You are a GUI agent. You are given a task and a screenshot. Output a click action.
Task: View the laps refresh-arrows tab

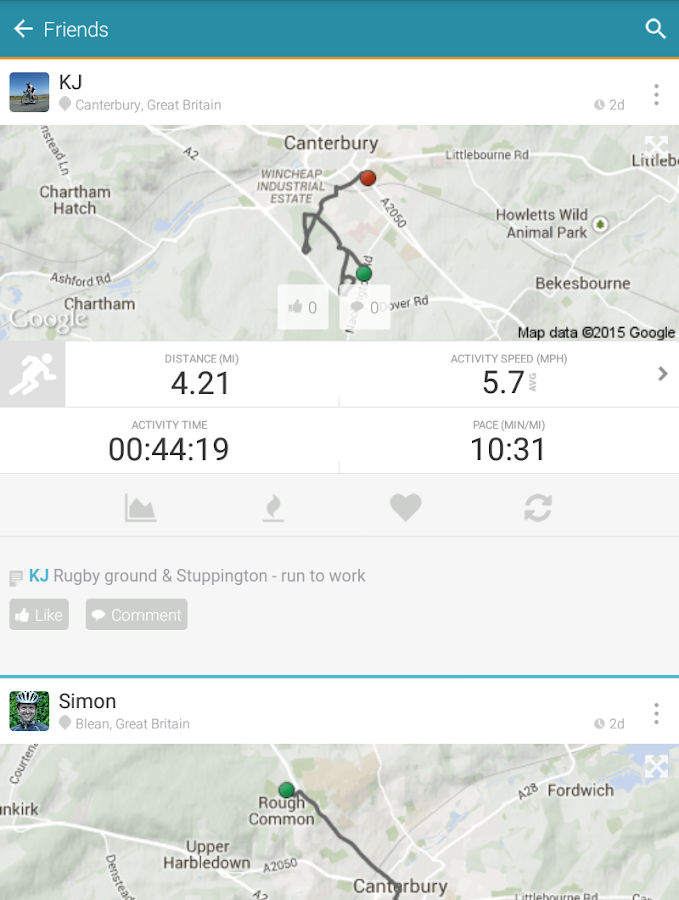pyautogui.click(x=537, y=508)
